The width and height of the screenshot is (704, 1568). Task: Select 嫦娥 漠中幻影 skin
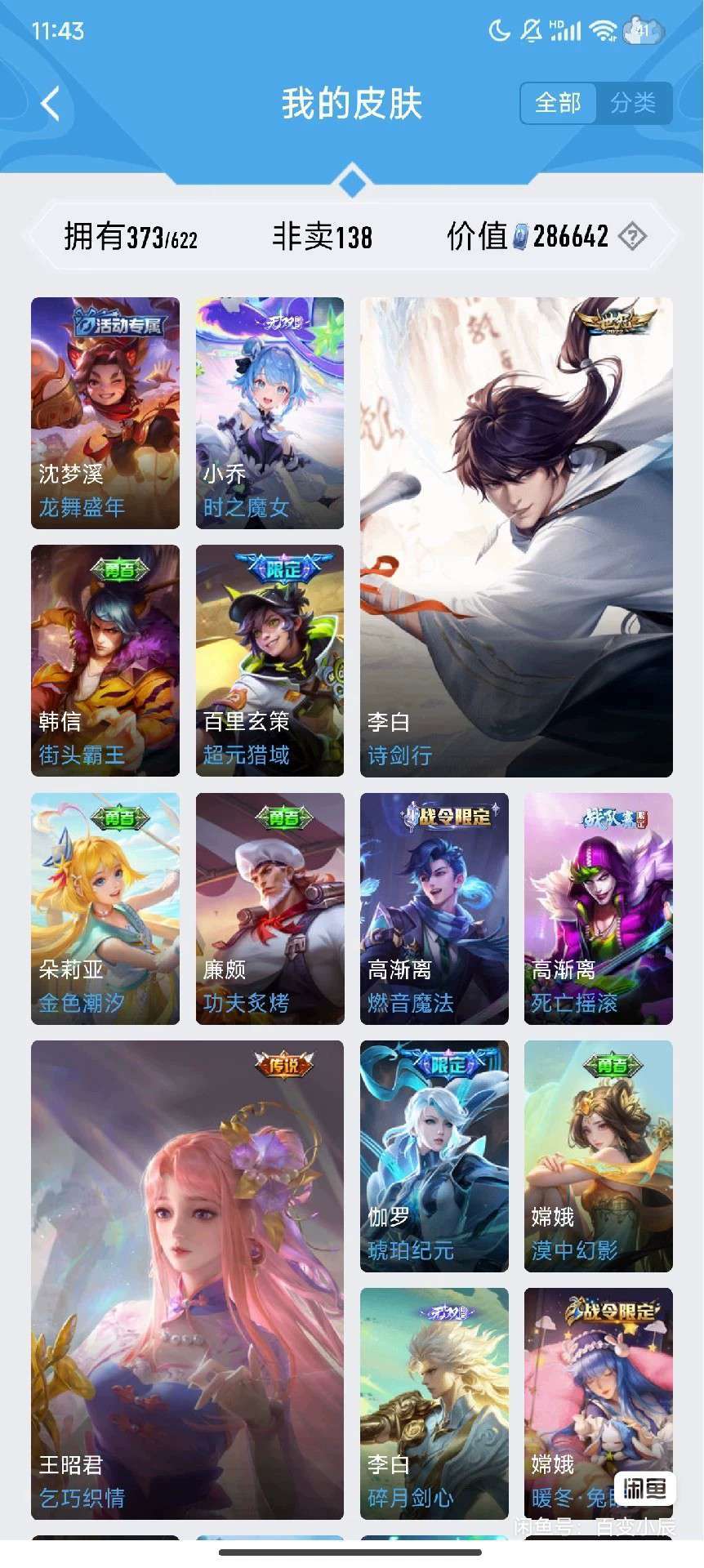click(599, 1156)
